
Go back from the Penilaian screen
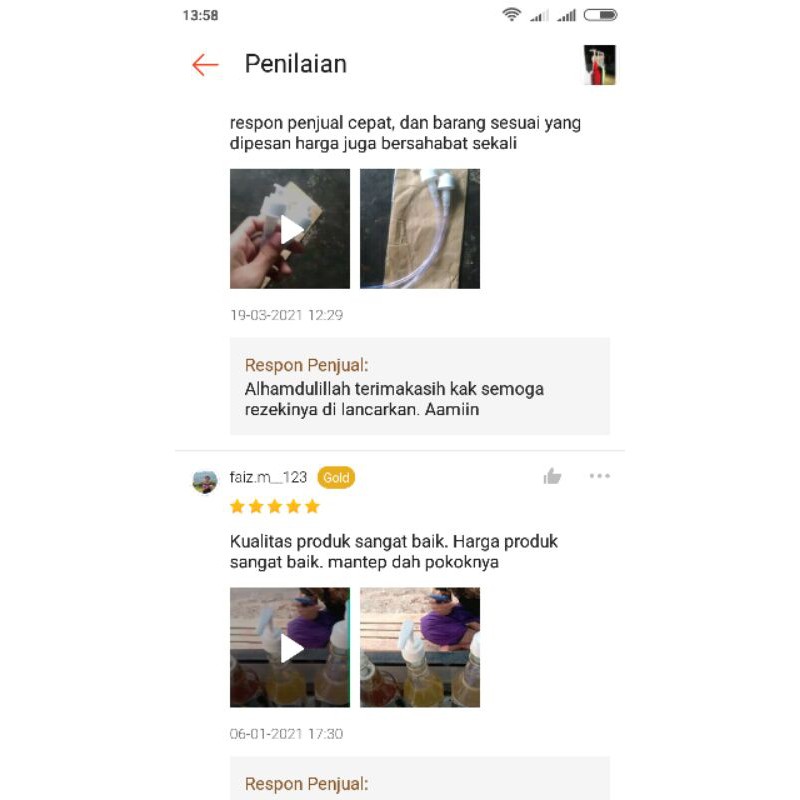point(205,65)
